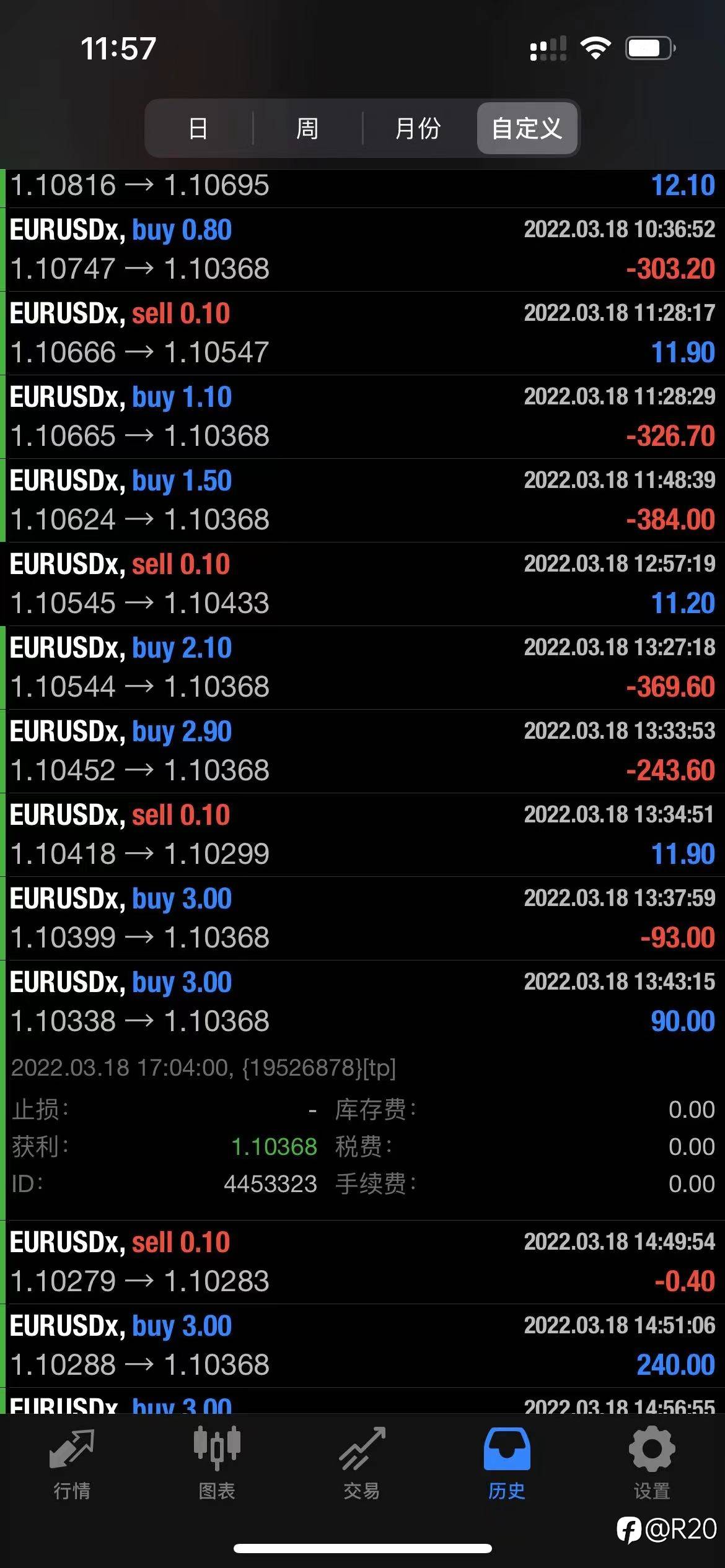
Task: Switch to the 历史 history tab
Action: click(507, 1464)
